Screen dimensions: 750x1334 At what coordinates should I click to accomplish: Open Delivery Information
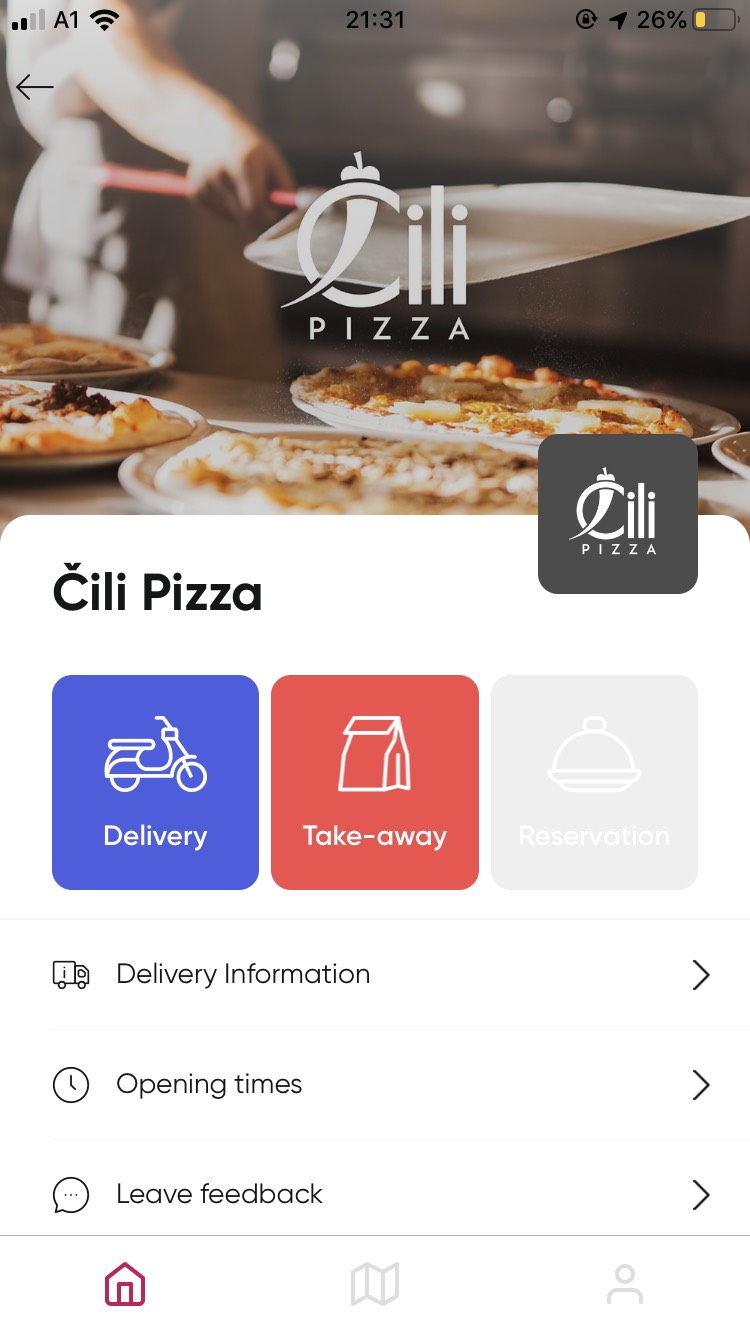click(380, 974)
